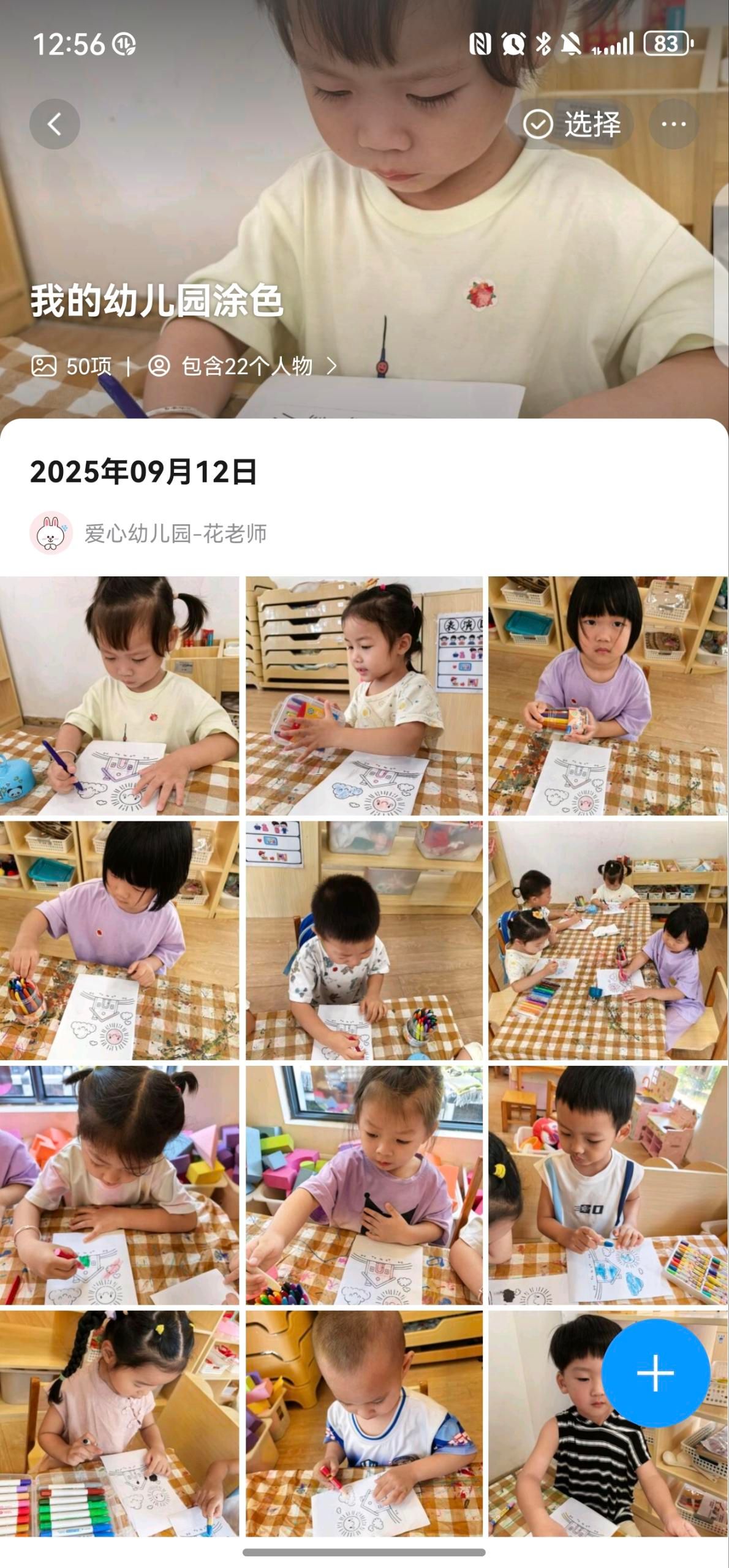
Task: Open photo of boy with blue-colored drawing
Action: (608, 1185)
